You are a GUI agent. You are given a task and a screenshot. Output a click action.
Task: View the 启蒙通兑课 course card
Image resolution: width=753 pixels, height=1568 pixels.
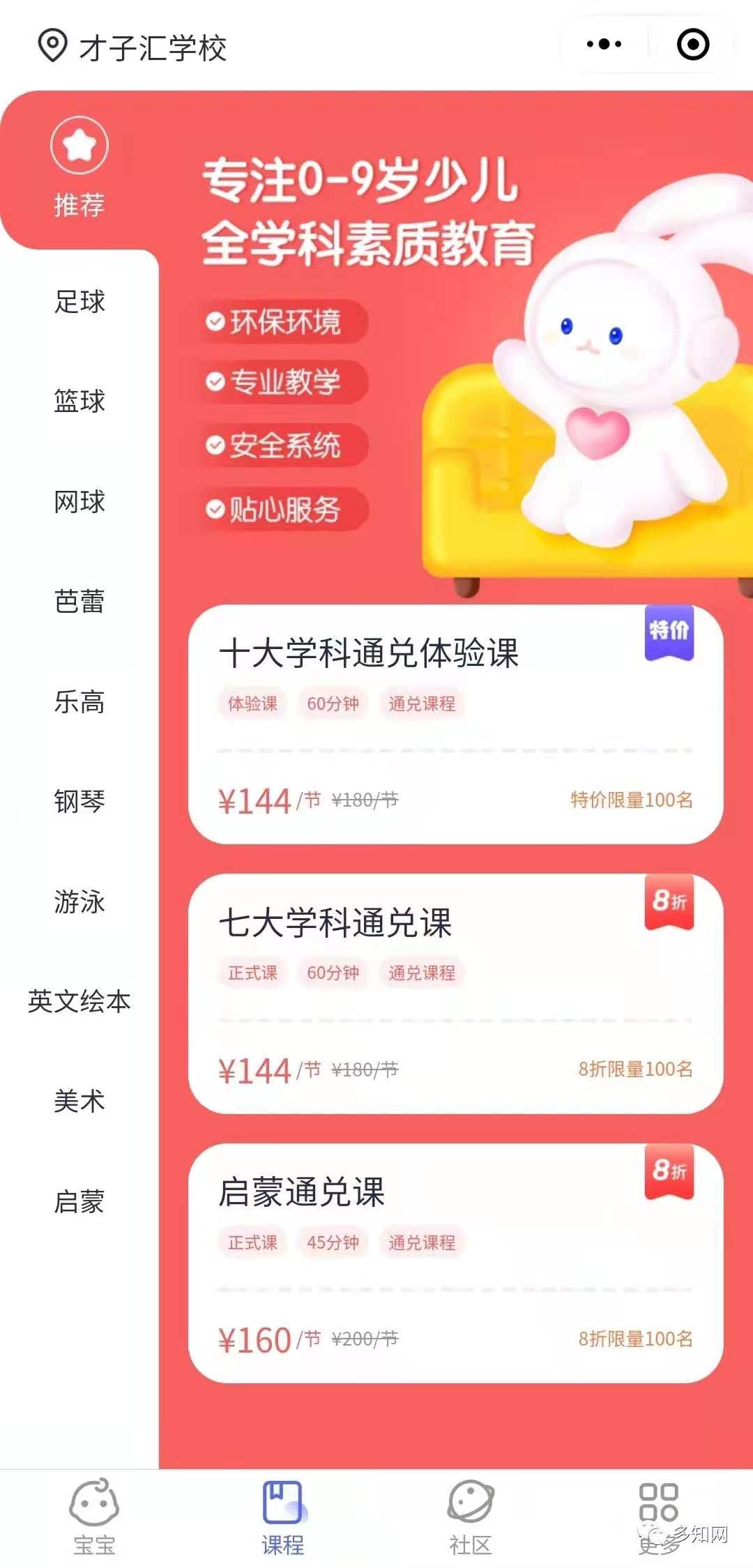(x=455, y=1263)
